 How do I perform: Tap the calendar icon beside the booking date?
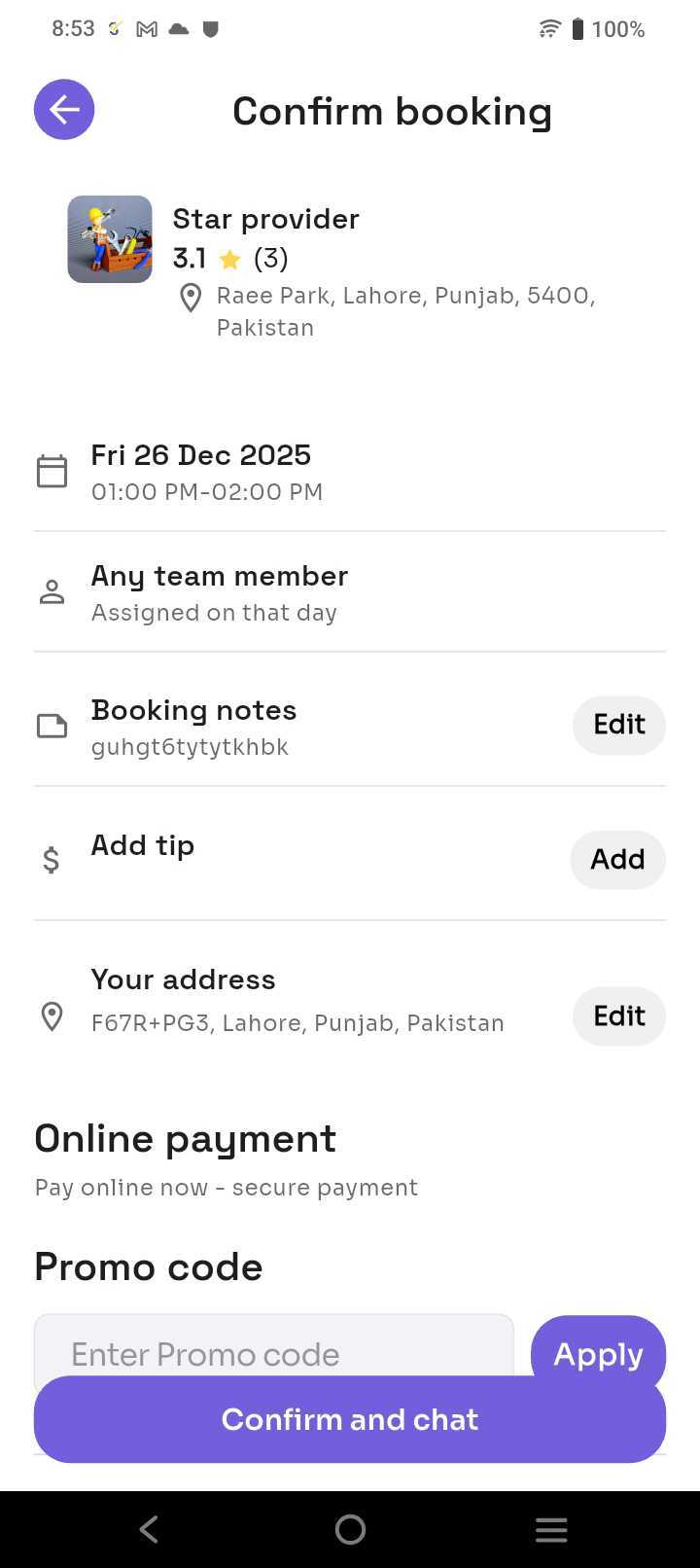52,471
